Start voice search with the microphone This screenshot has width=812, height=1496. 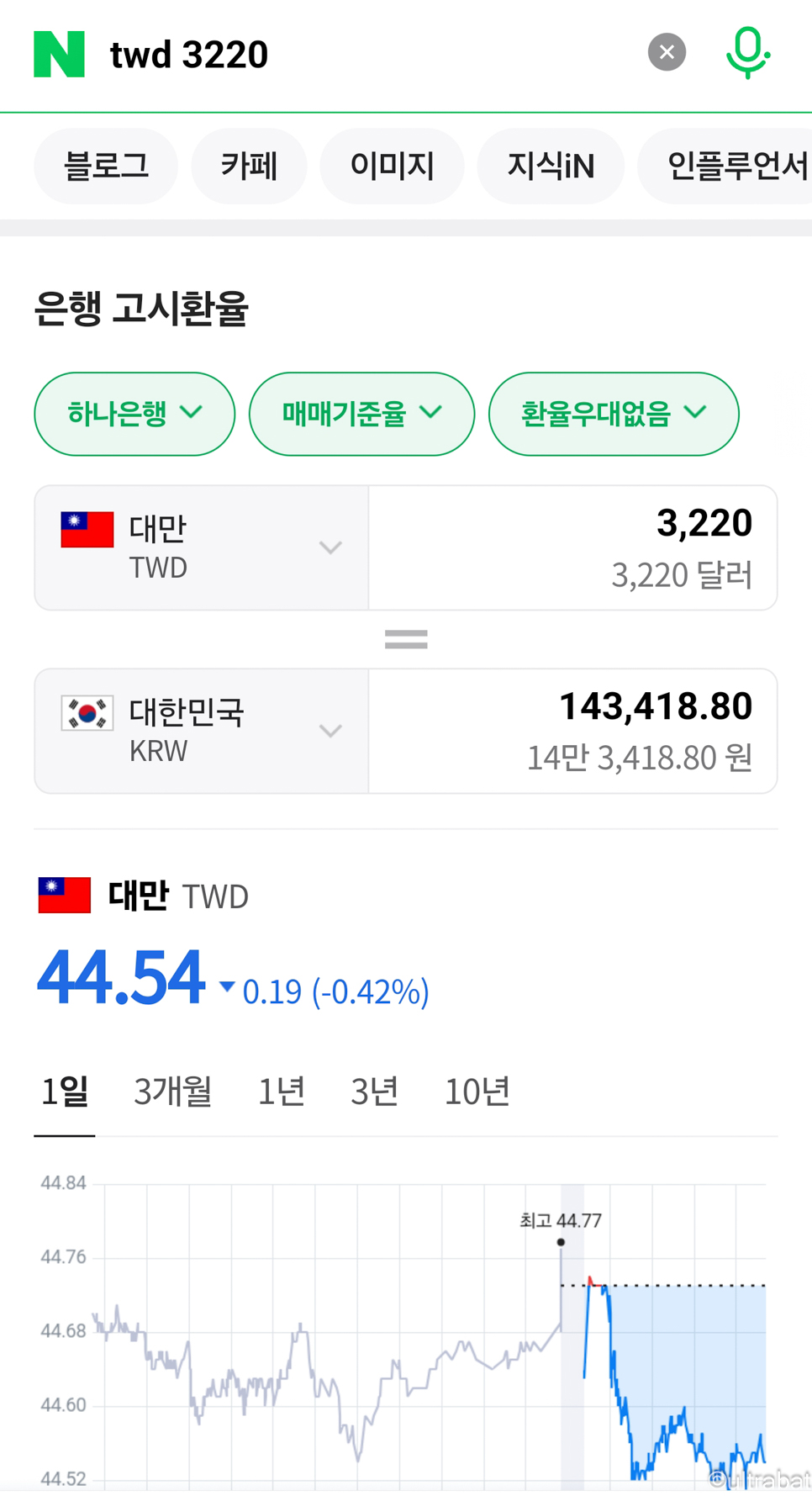(747, 53)
